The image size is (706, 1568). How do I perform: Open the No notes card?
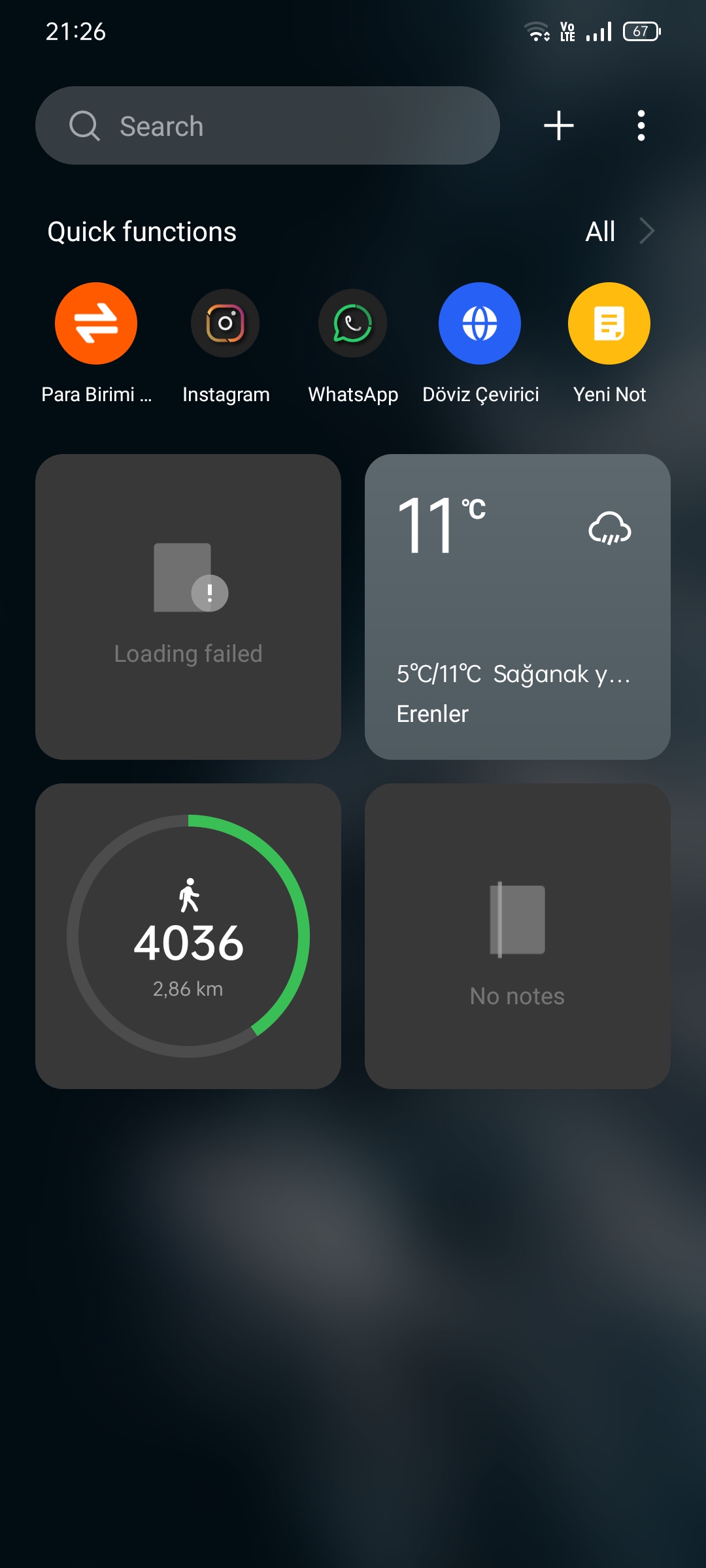click(x=517, y=936)
